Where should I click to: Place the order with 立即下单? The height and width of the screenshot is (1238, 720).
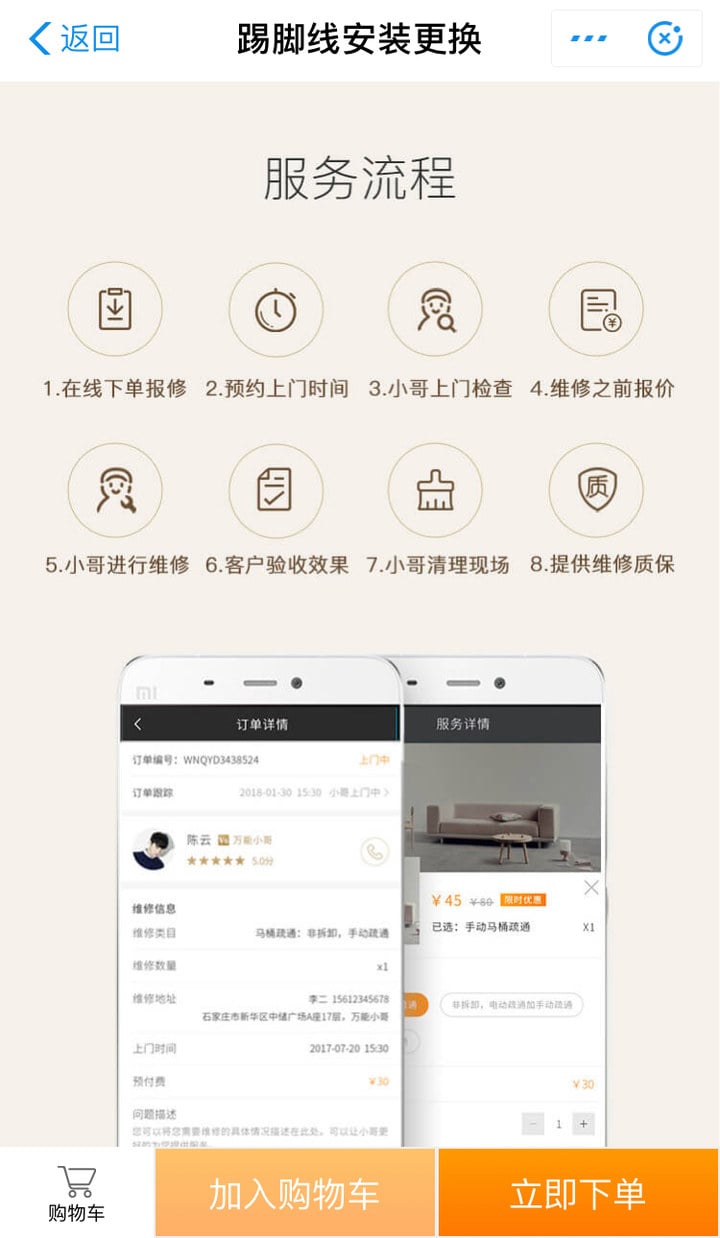pyautogui.click(x=578, y=1193)
